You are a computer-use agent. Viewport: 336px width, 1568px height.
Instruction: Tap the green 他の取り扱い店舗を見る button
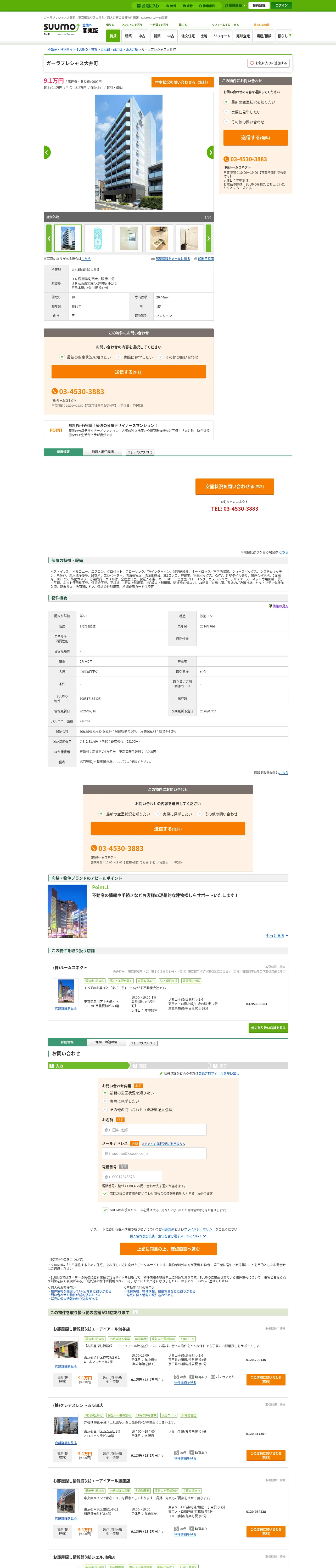tap(268, 1028)
